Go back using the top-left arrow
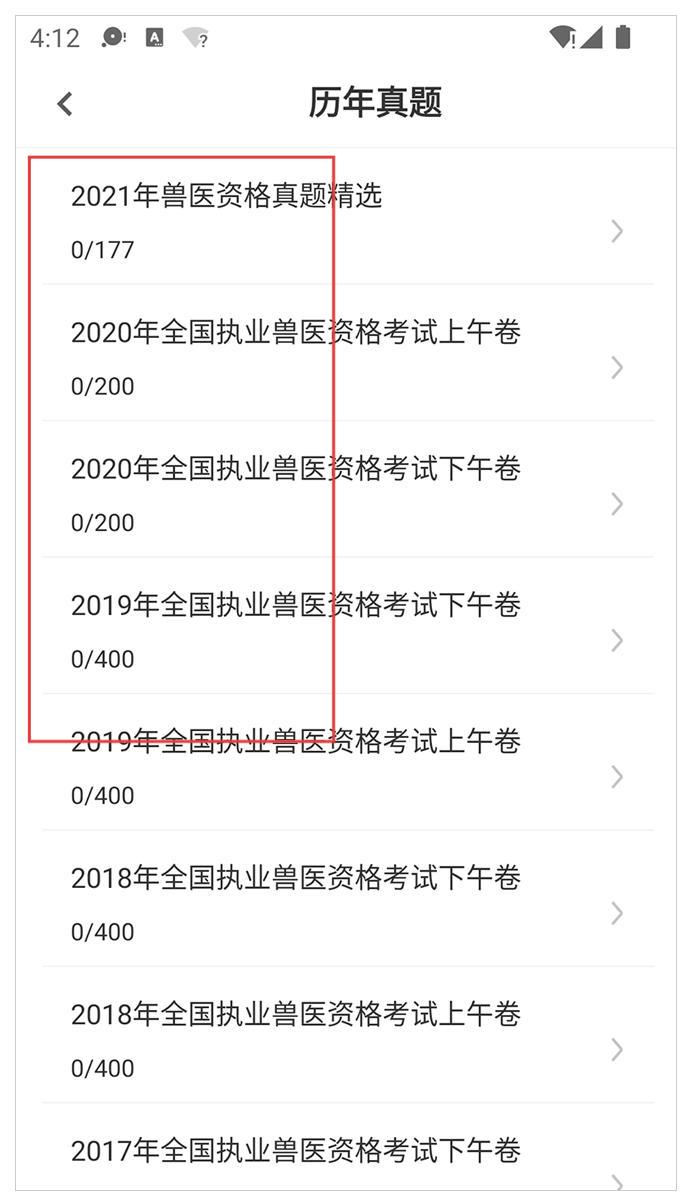 coord(66,103)
